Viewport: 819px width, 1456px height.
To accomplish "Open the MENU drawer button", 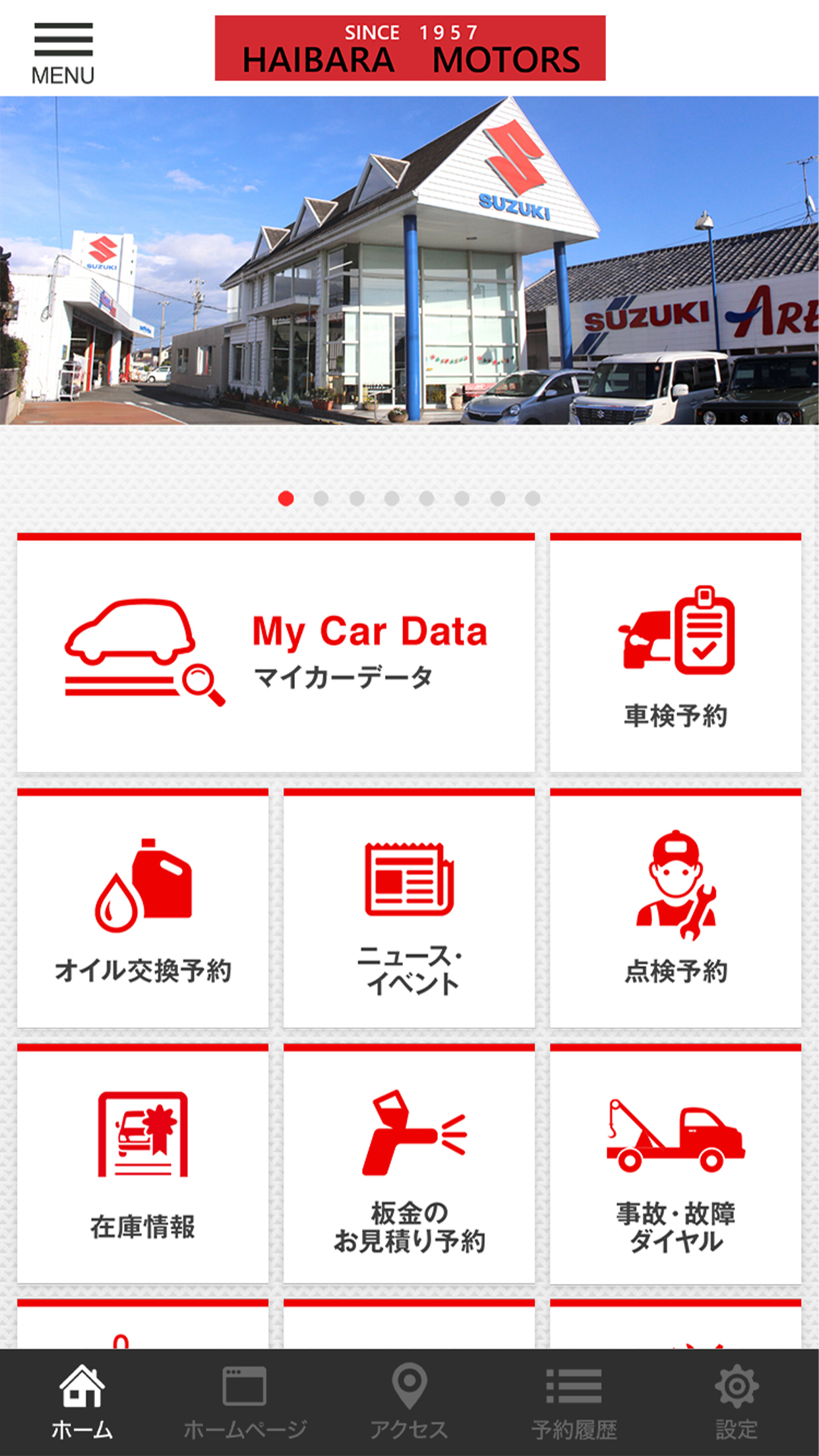I will pyautogui.click(x=63, y=53).
